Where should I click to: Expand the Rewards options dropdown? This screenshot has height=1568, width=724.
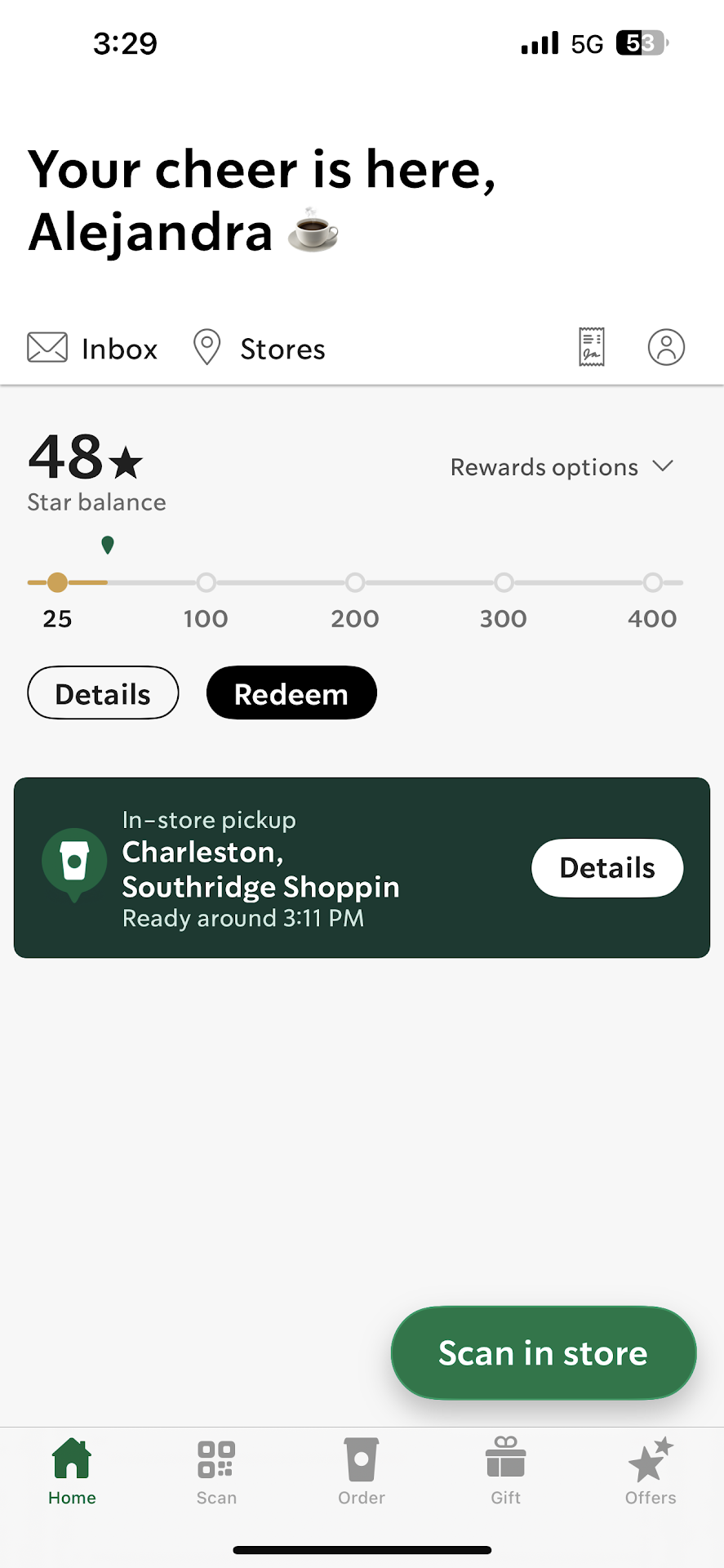coord(562,467)
